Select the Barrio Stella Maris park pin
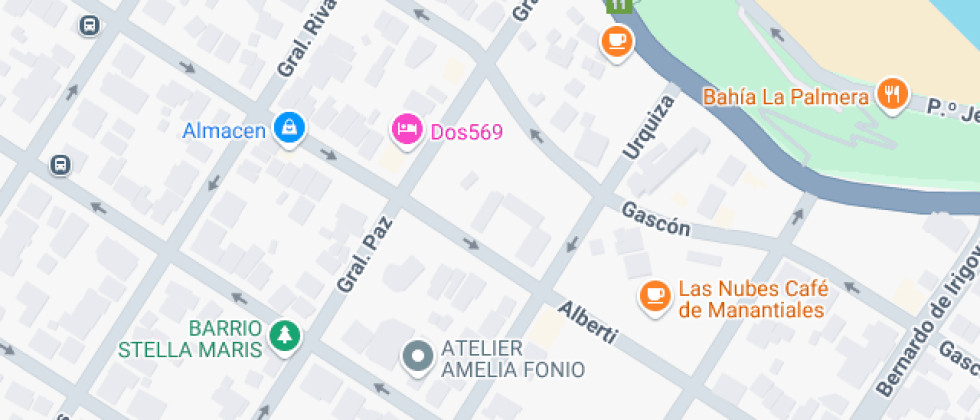980x420 pixels. pyautogui.click(x=286, y=335)
